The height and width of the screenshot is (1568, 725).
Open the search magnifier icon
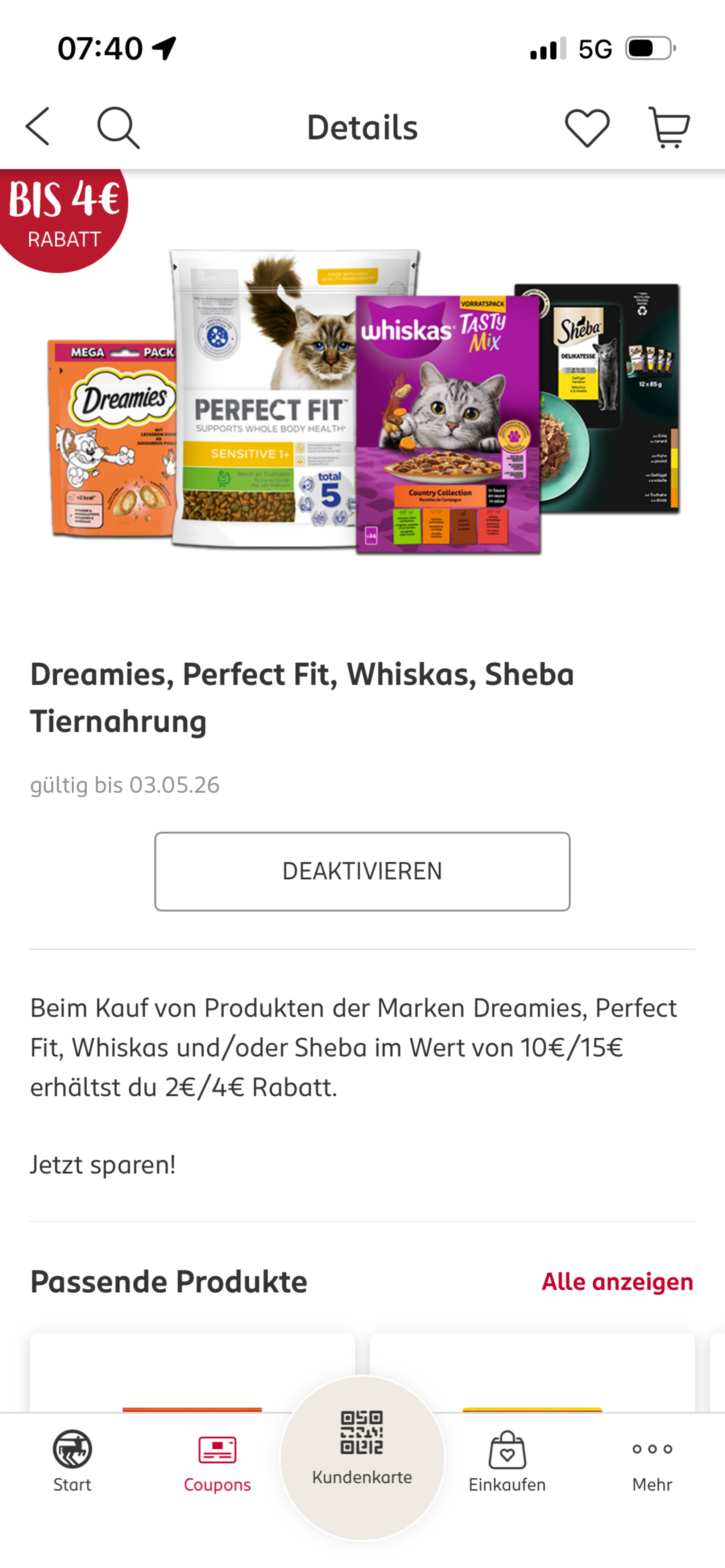click(117, 128)
